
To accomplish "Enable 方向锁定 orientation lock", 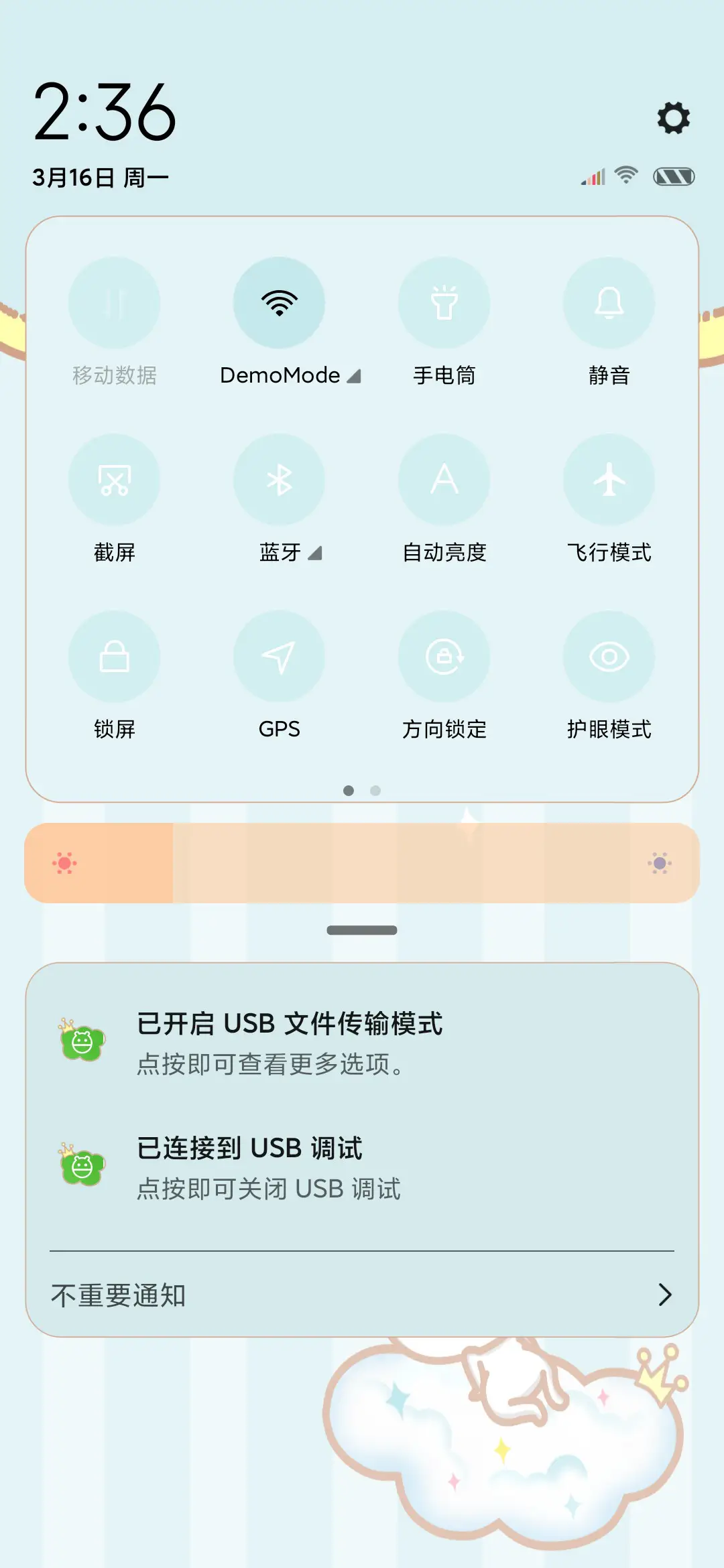I will click(444, 657).
